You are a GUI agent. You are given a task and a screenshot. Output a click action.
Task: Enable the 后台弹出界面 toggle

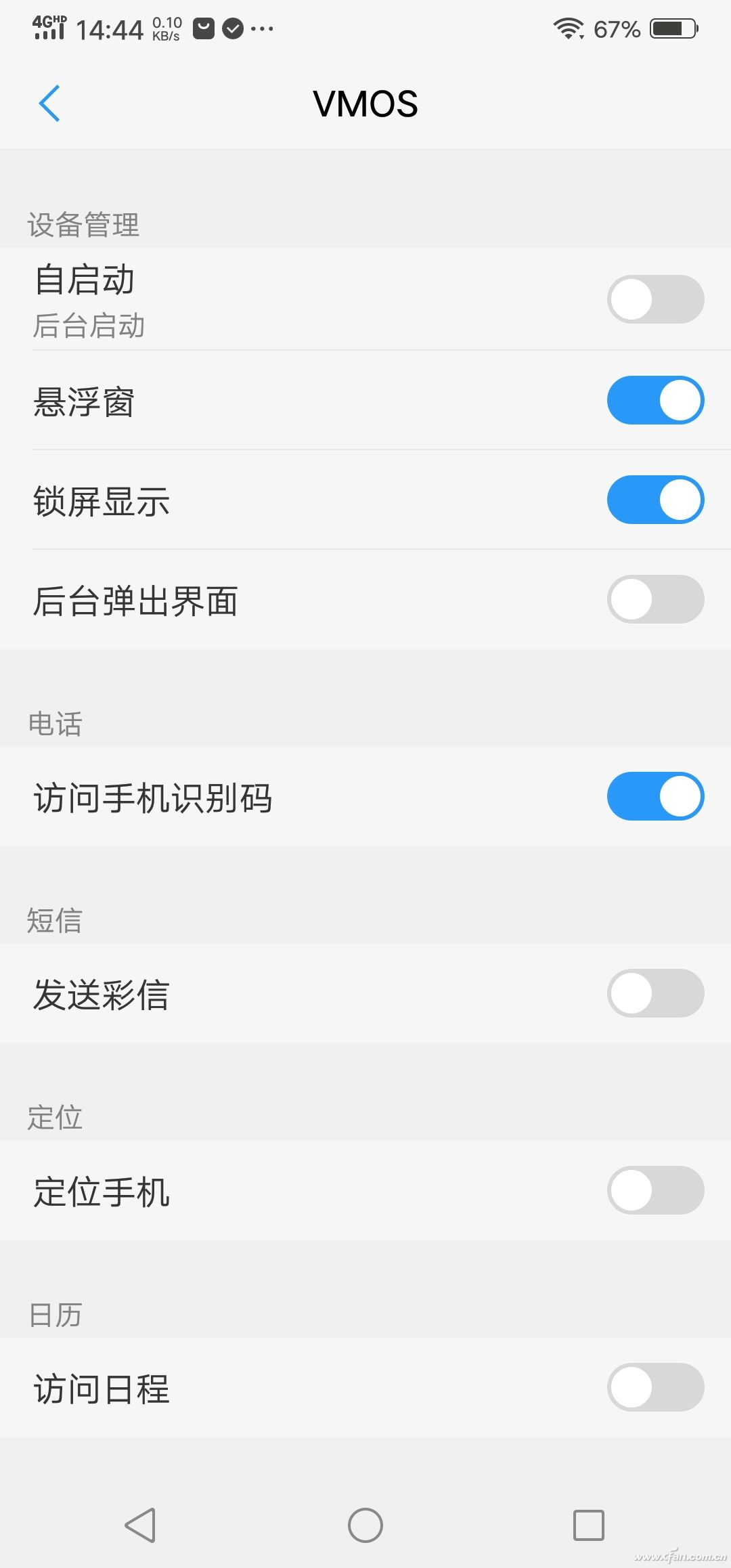tap(655, 600)
